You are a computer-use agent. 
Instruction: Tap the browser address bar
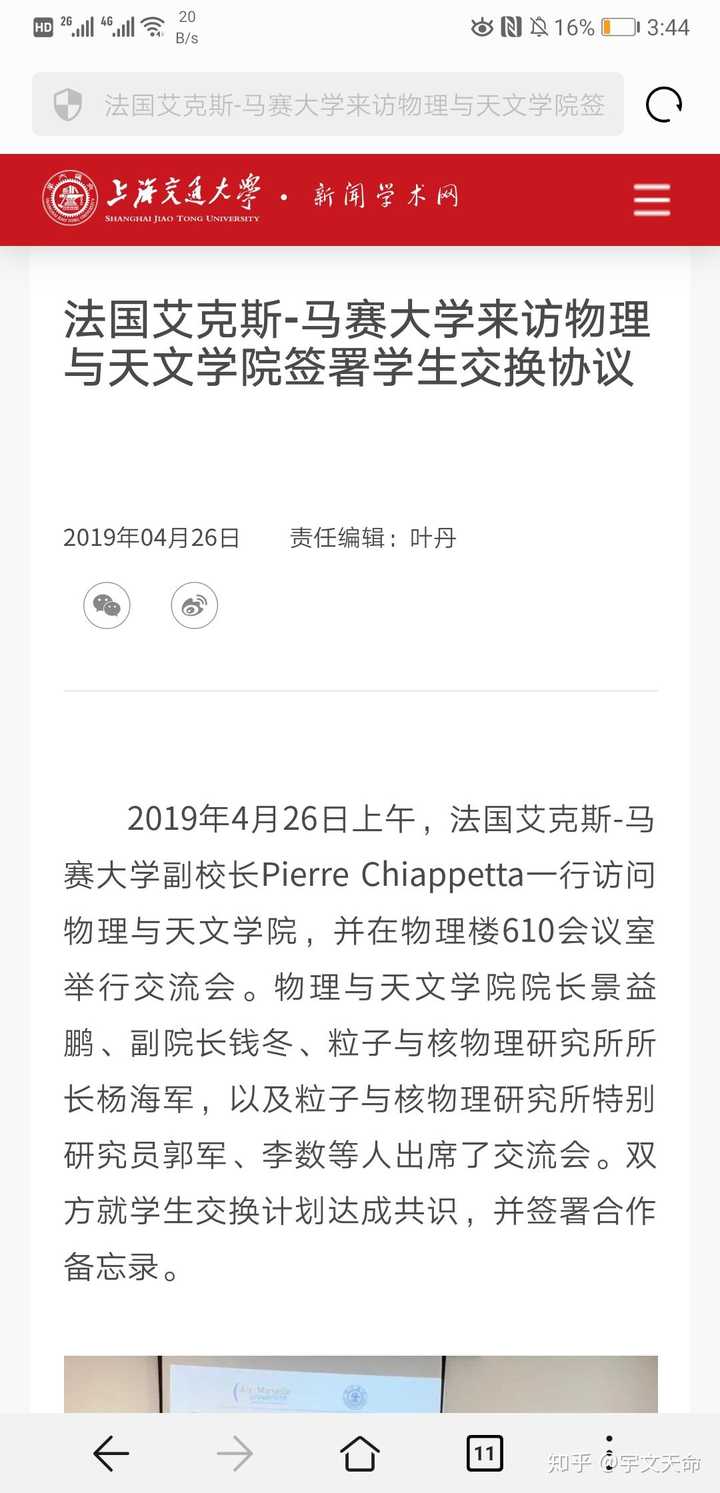point(328,104)
